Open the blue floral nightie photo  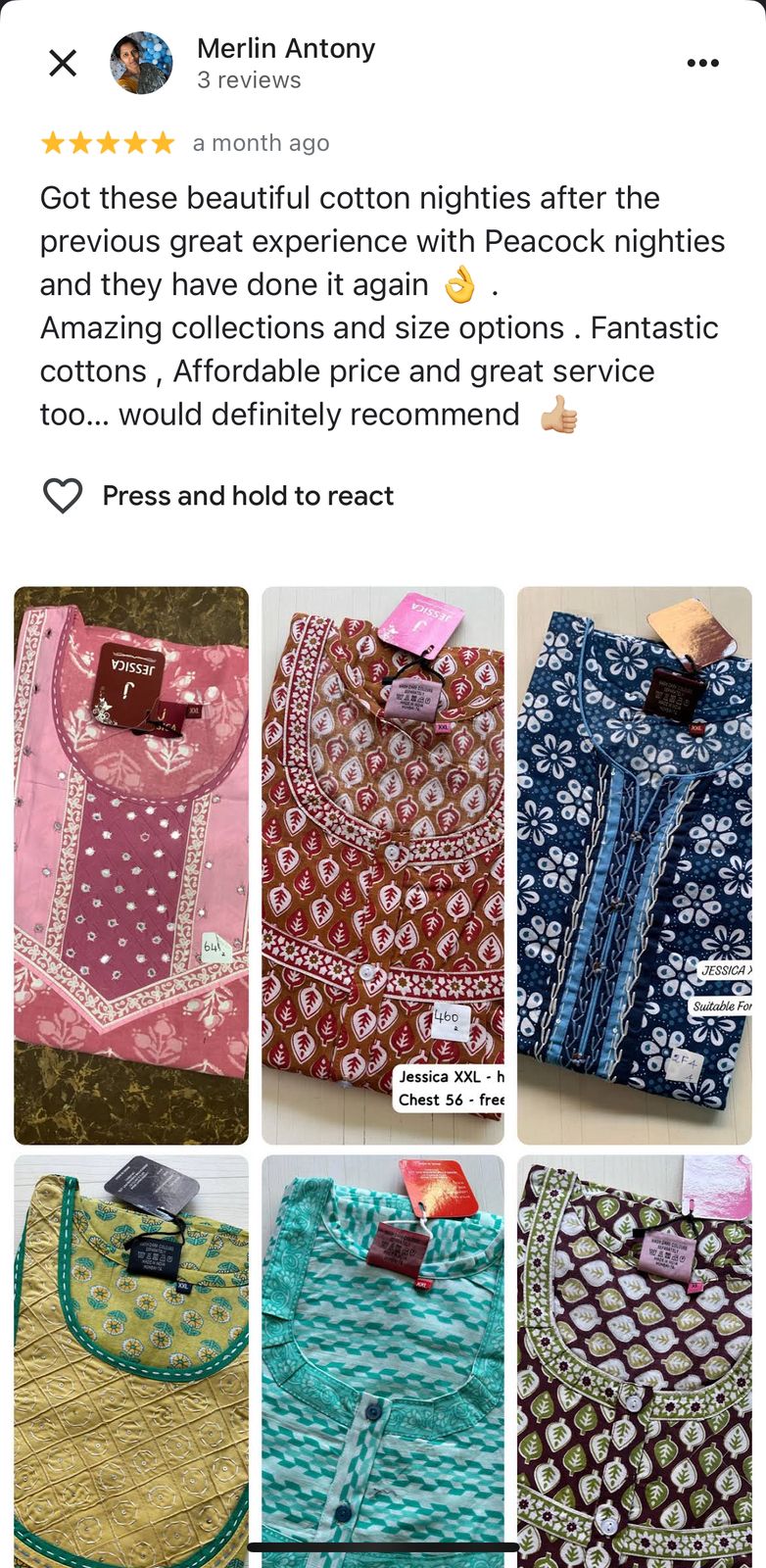tap(634, 864)
